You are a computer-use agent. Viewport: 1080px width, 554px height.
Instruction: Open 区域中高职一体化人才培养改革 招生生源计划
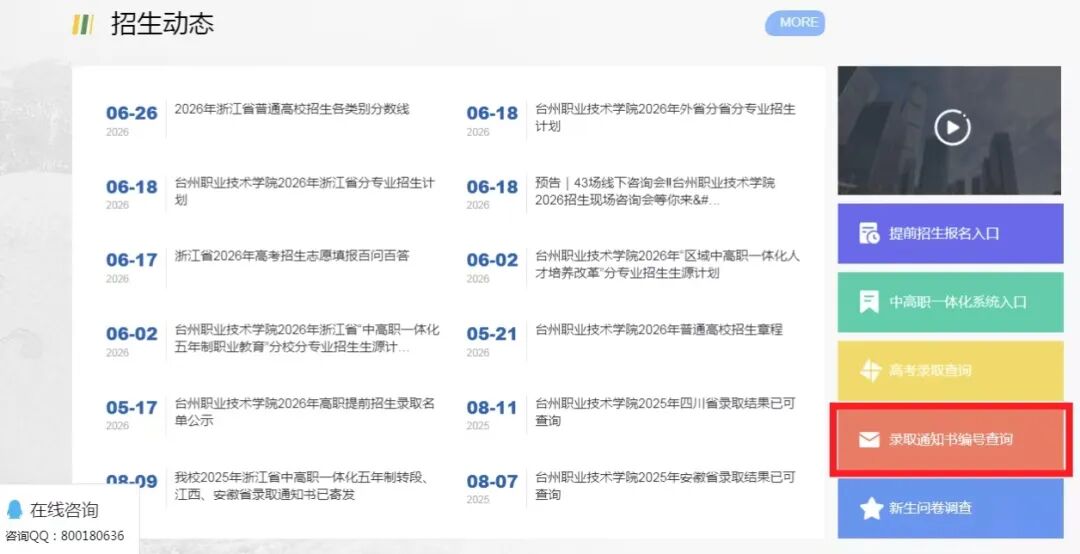(667, 265)
